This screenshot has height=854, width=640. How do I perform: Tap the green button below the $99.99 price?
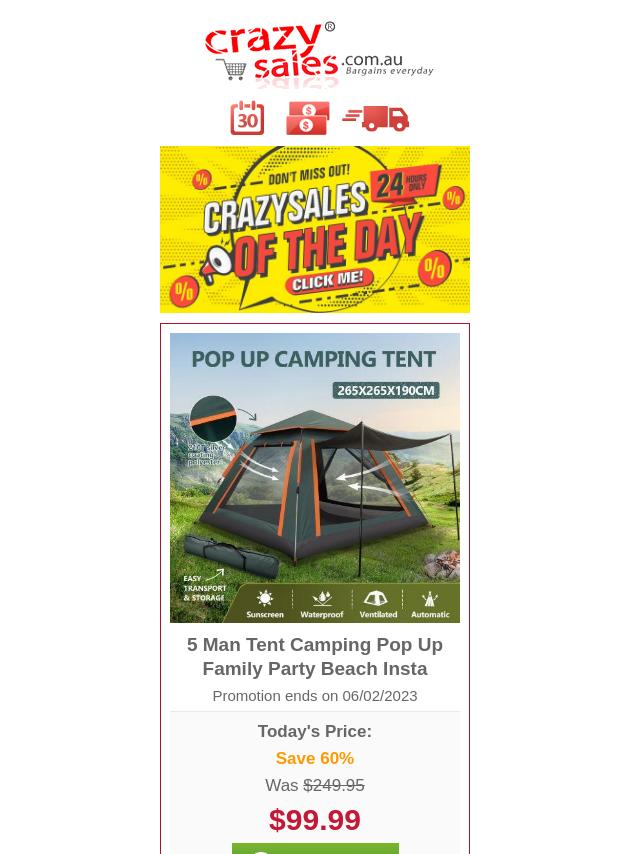point(314,848)
